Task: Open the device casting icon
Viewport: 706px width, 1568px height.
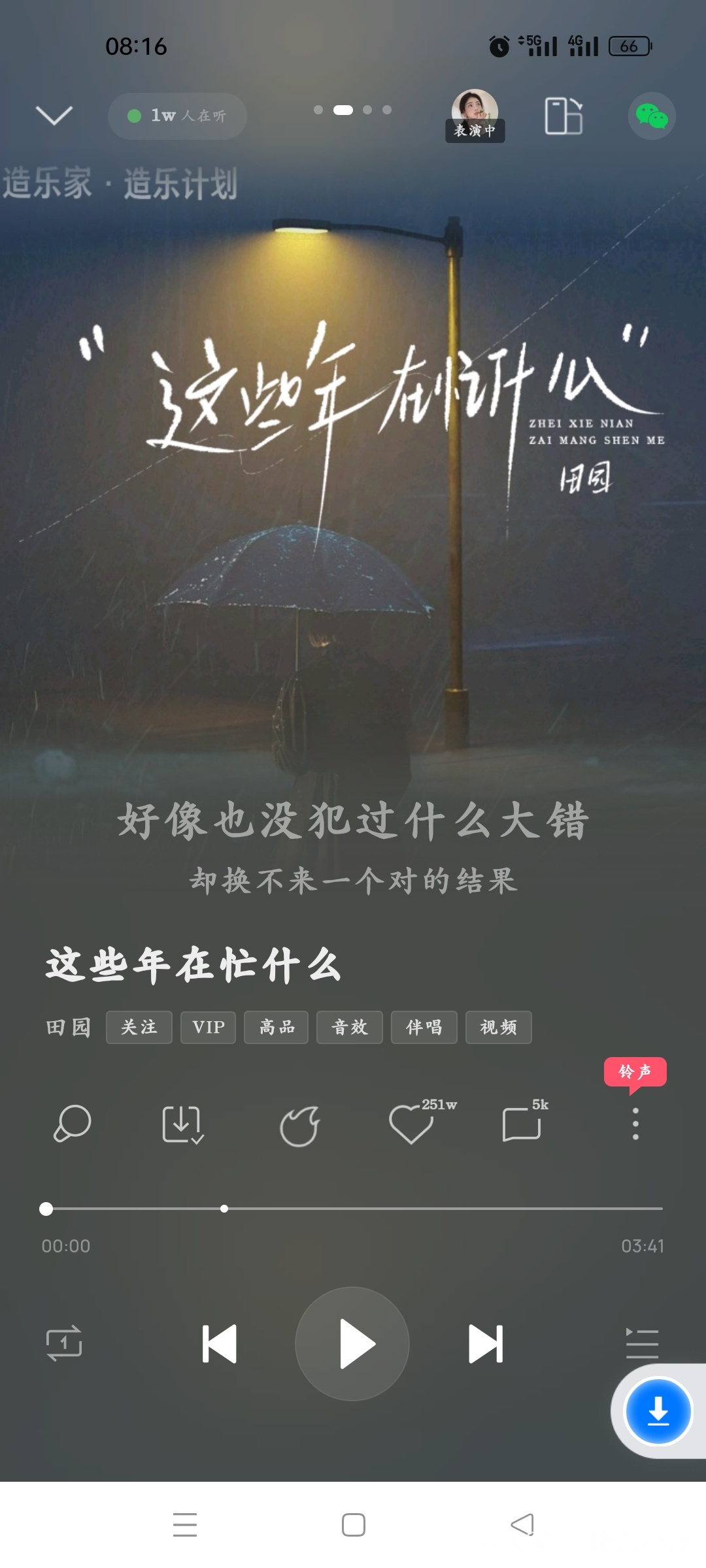Action: click(563, 116)
